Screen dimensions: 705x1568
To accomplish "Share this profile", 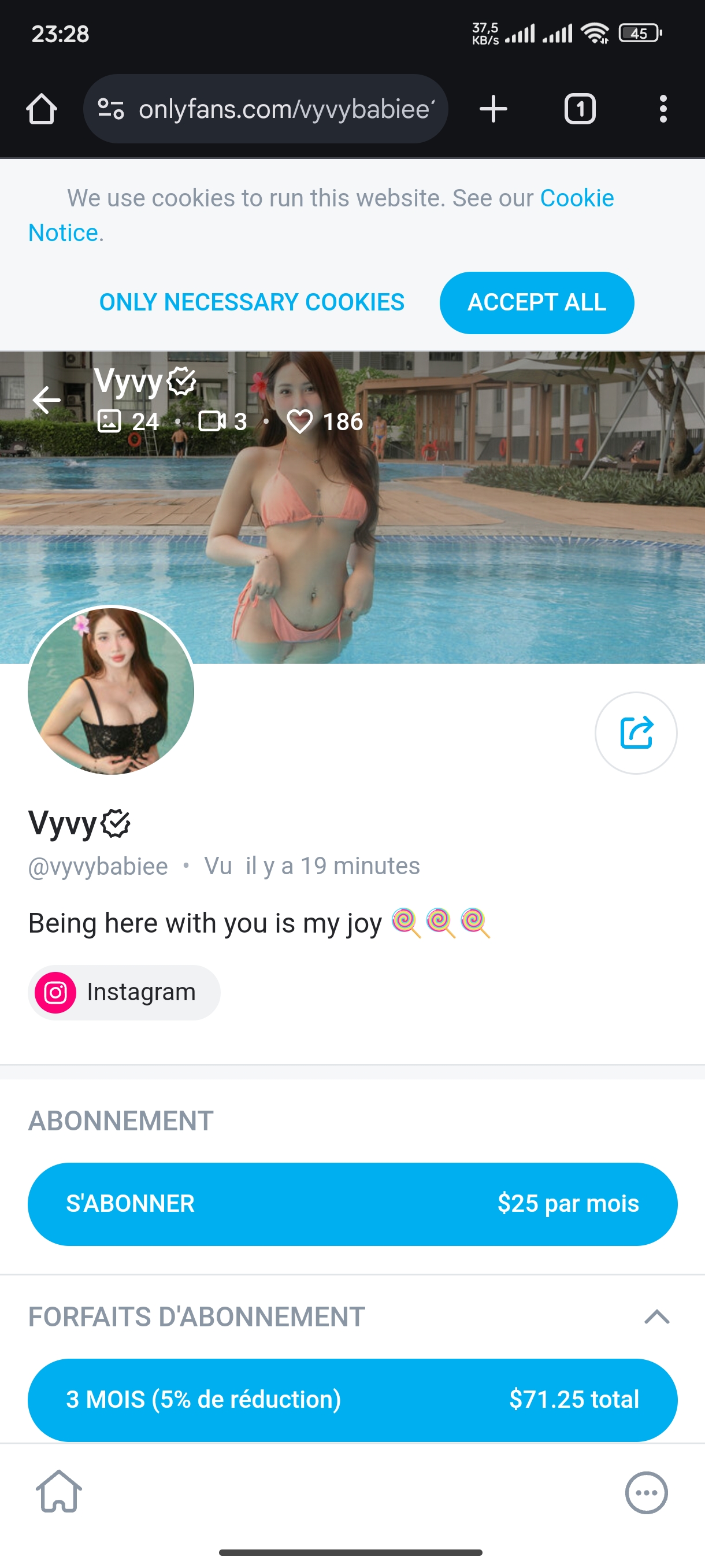I will pos(636,733).
